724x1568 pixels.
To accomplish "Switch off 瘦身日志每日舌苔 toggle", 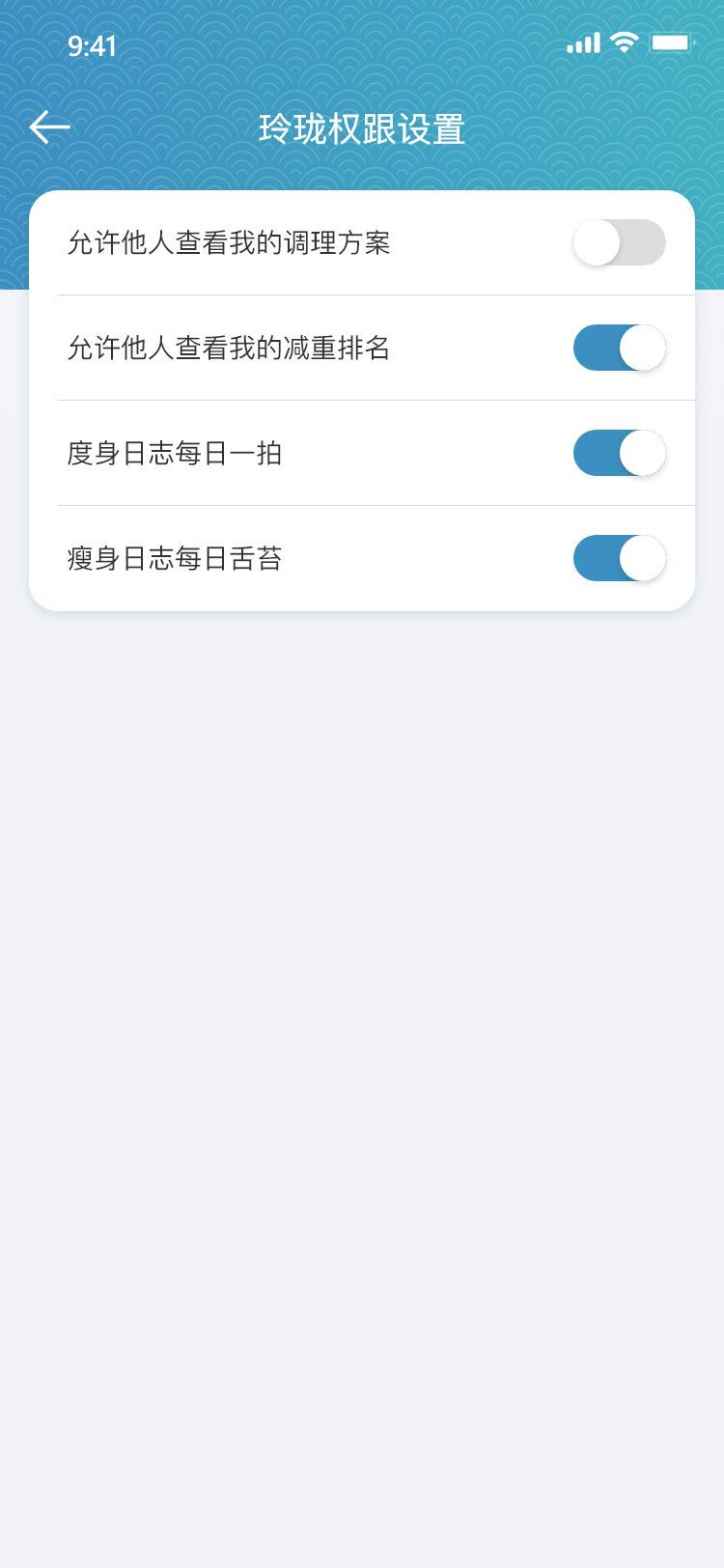I will (x=620, y=558).
